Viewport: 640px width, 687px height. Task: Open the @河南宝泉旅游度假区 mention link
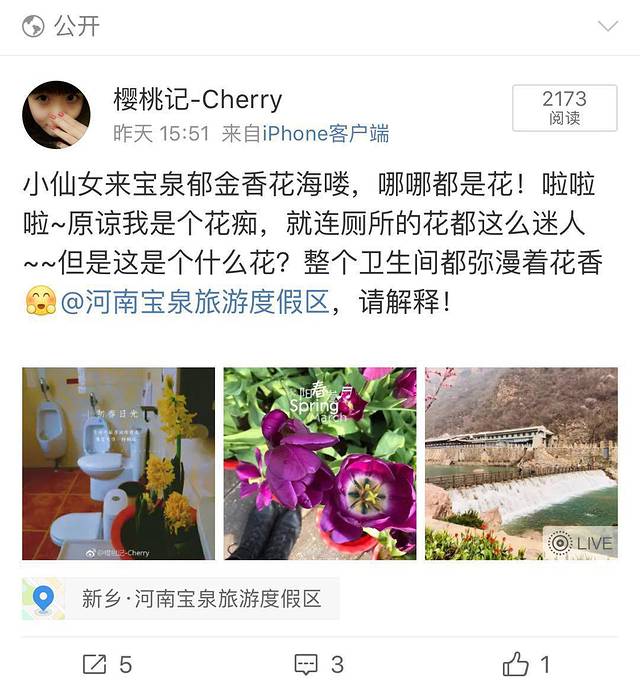[195, 302]
